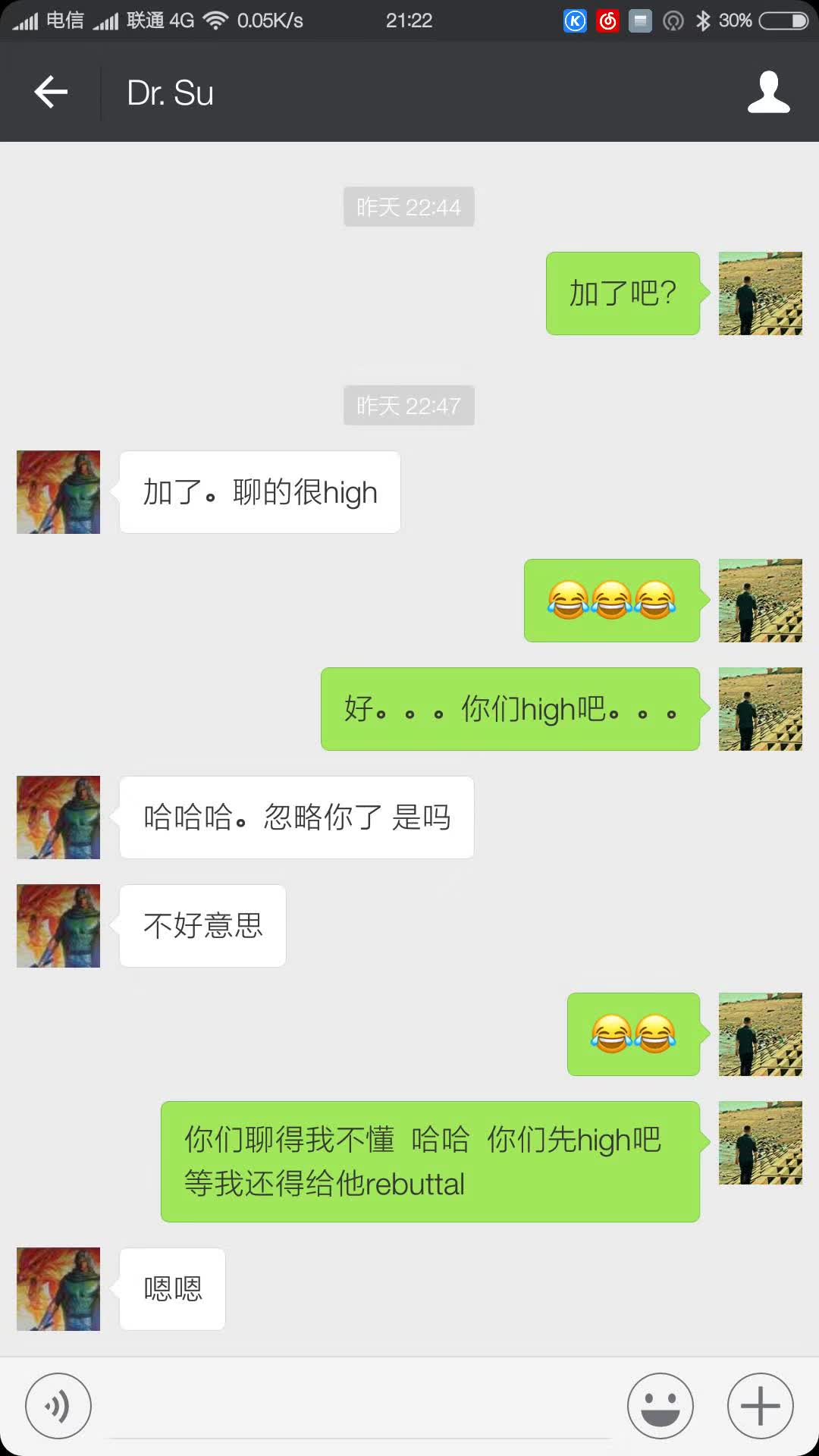Switch to voice message input
This screenshot has width=819, height=1456.
click(58, 1405)
